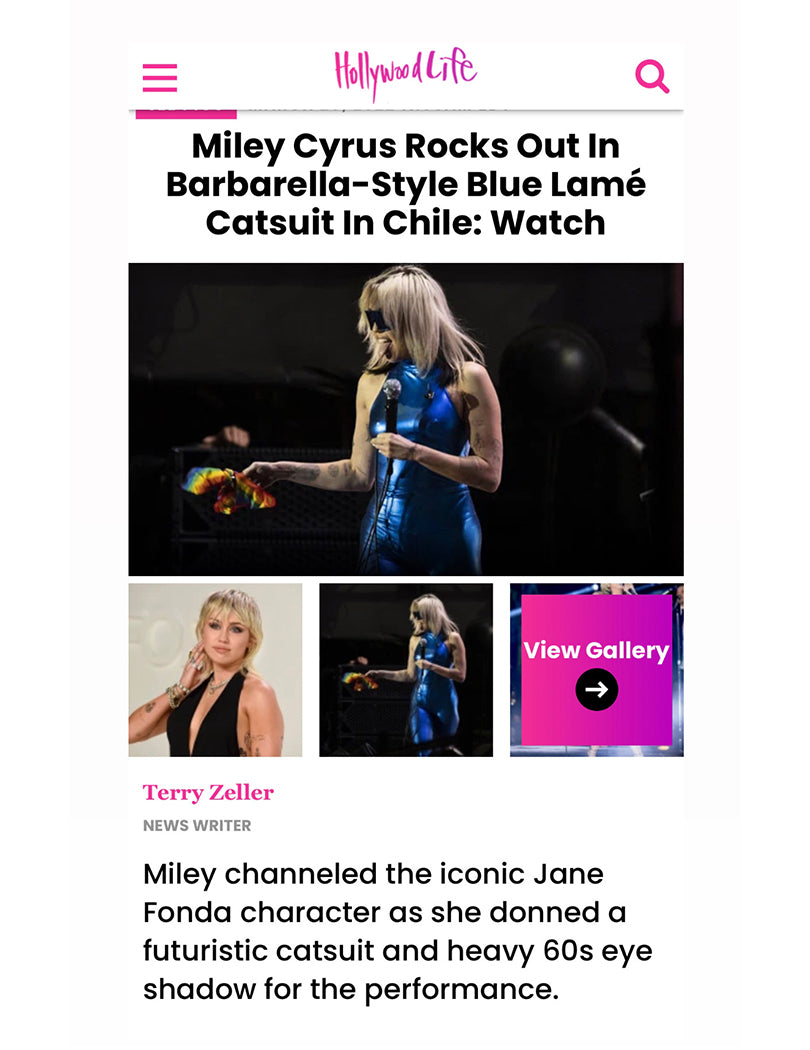Open the thumbnail of Miley in black dress

click(x=215, y=669)
